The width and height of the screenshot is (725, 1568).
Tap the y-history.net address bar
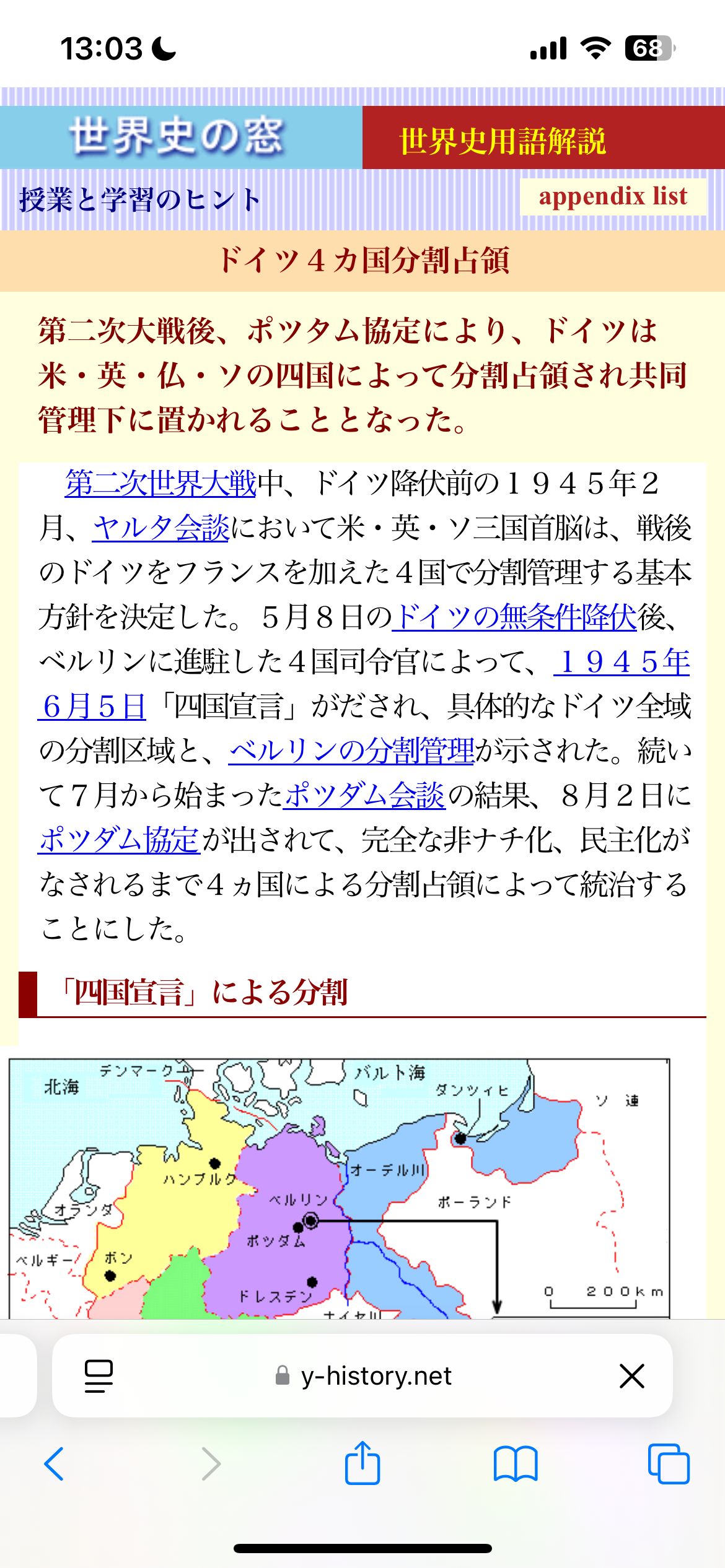point(376,1376)
